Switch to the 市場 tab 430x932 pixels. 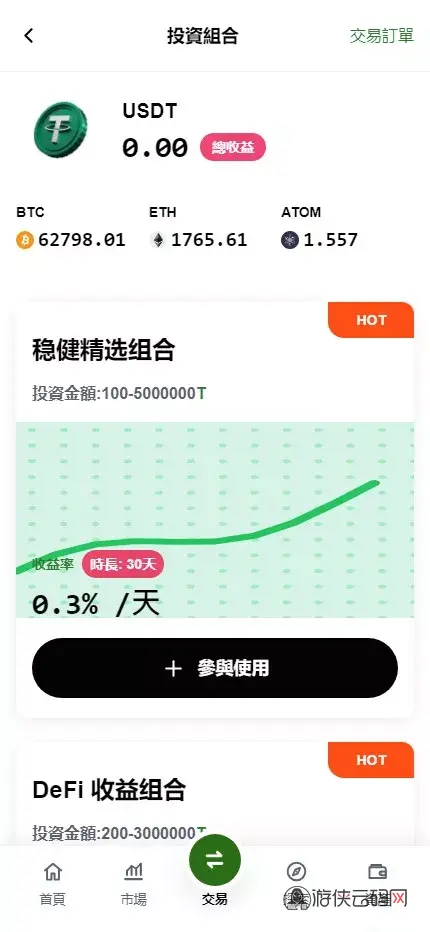[x=133, y=884]
